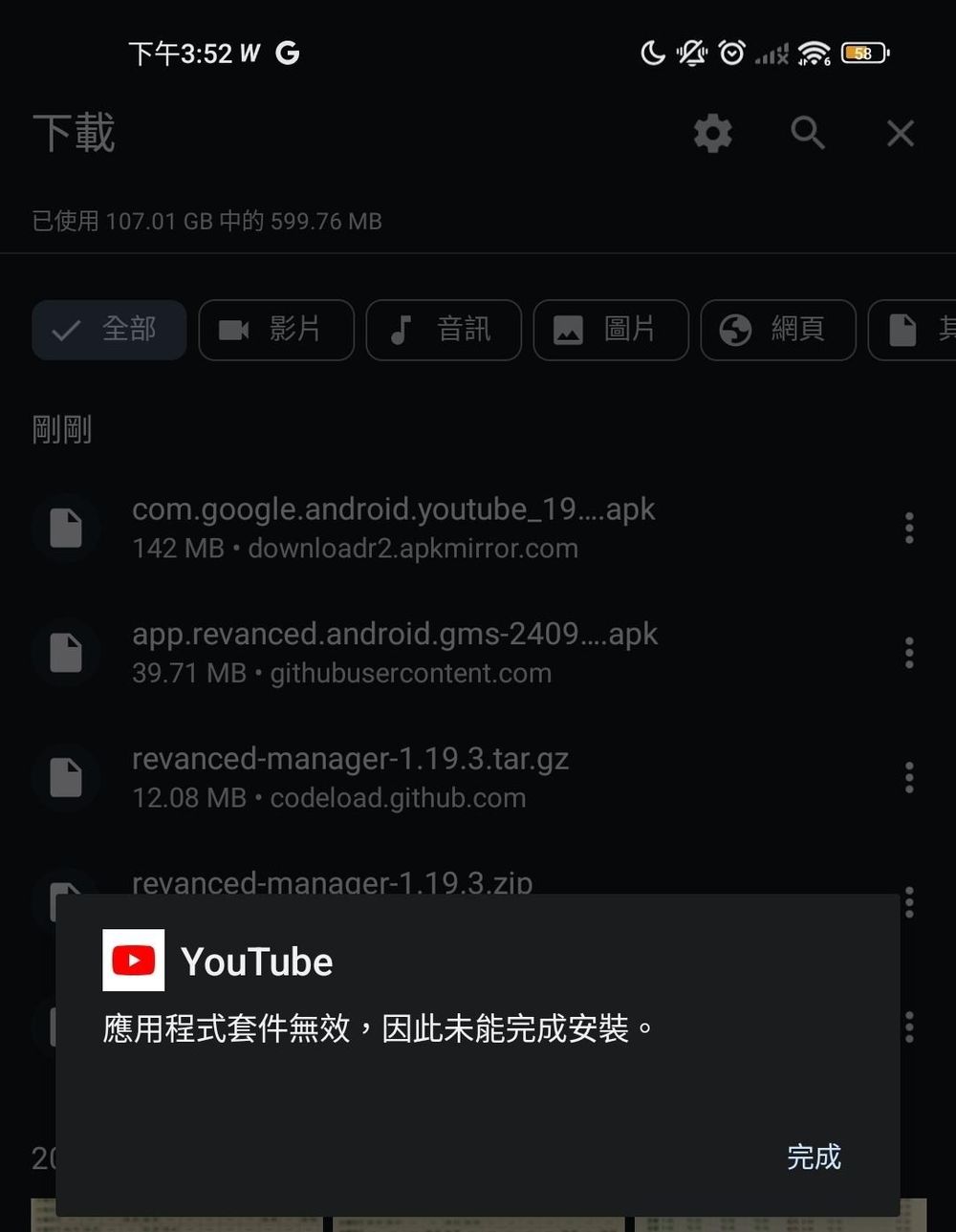Open options for app.revanced.android.gms apk
The height and width of the screenshot is (1232, 956).
[x=907, y=652]
